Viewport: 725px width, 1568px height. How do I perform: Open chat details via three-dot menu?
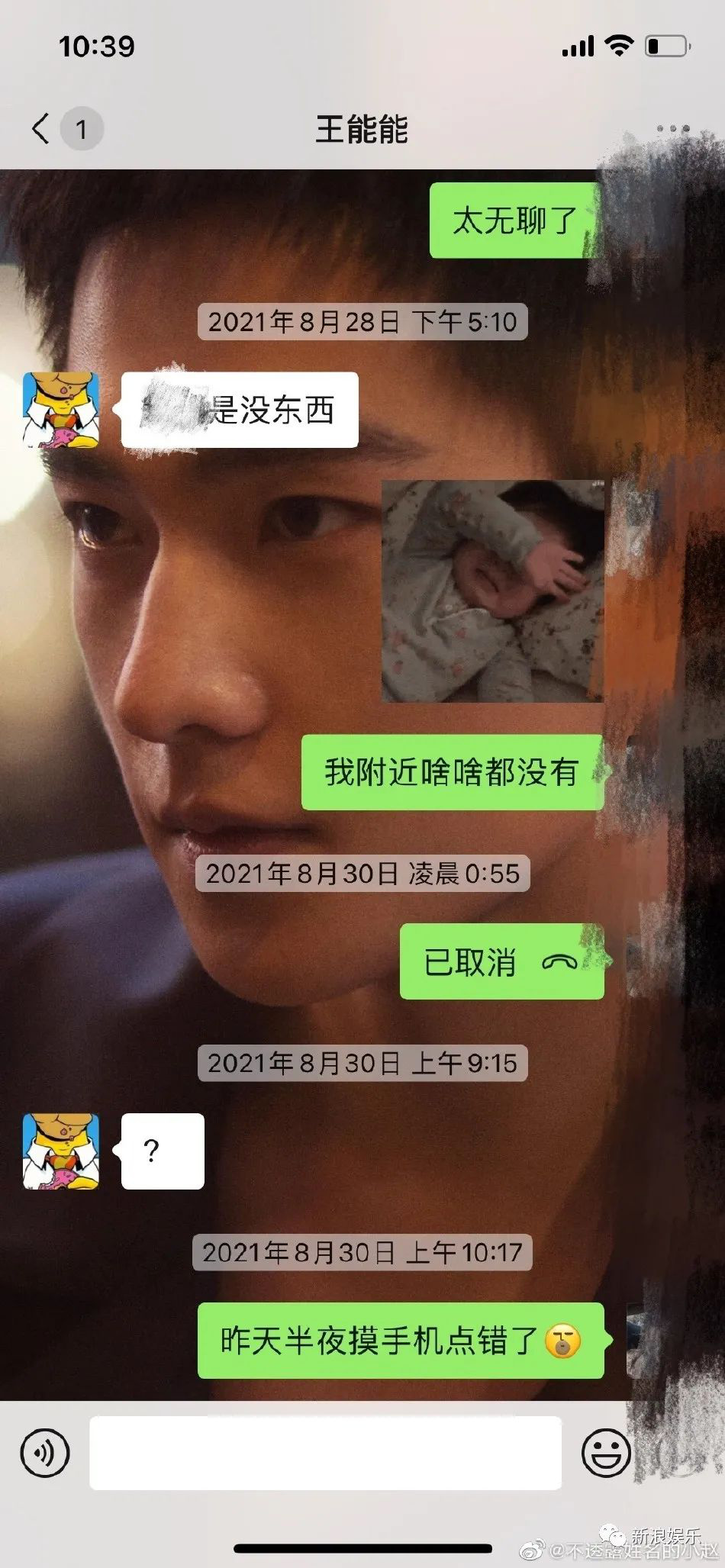pyautogui.click(x=672, y=128)
